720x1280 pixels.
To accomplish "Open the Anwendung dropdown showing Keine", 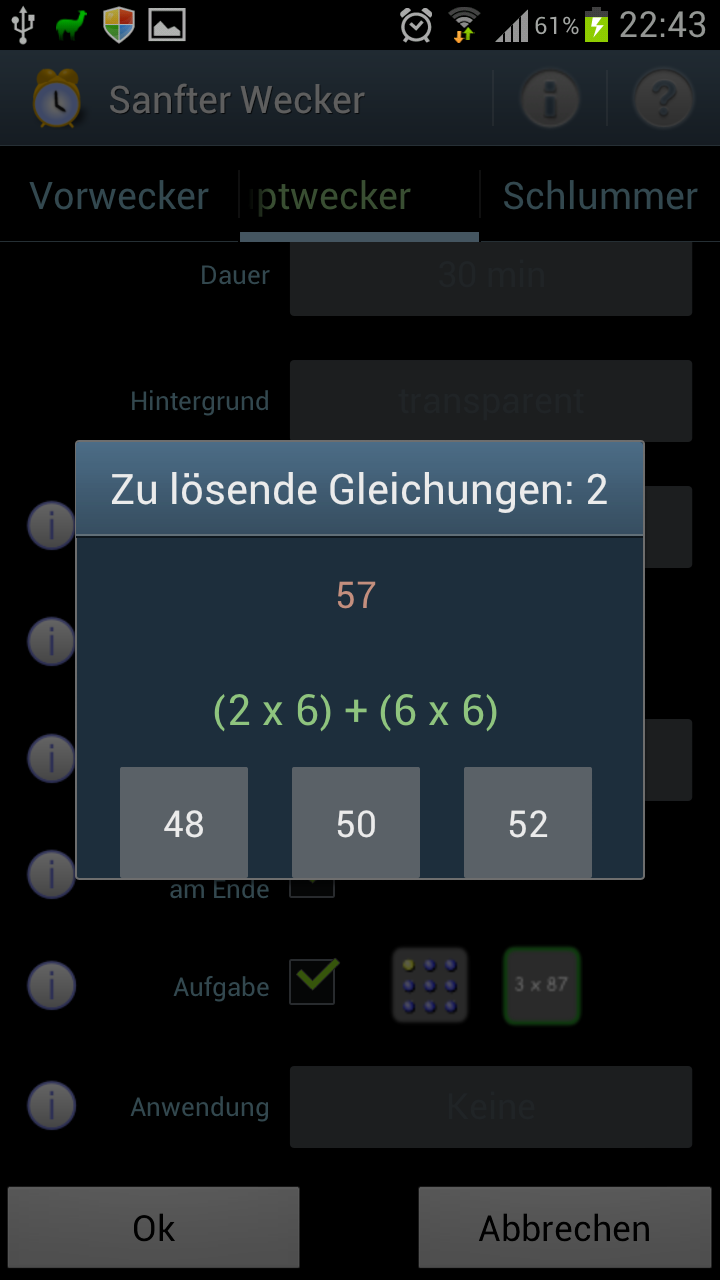I will [x=491, y=1107].
